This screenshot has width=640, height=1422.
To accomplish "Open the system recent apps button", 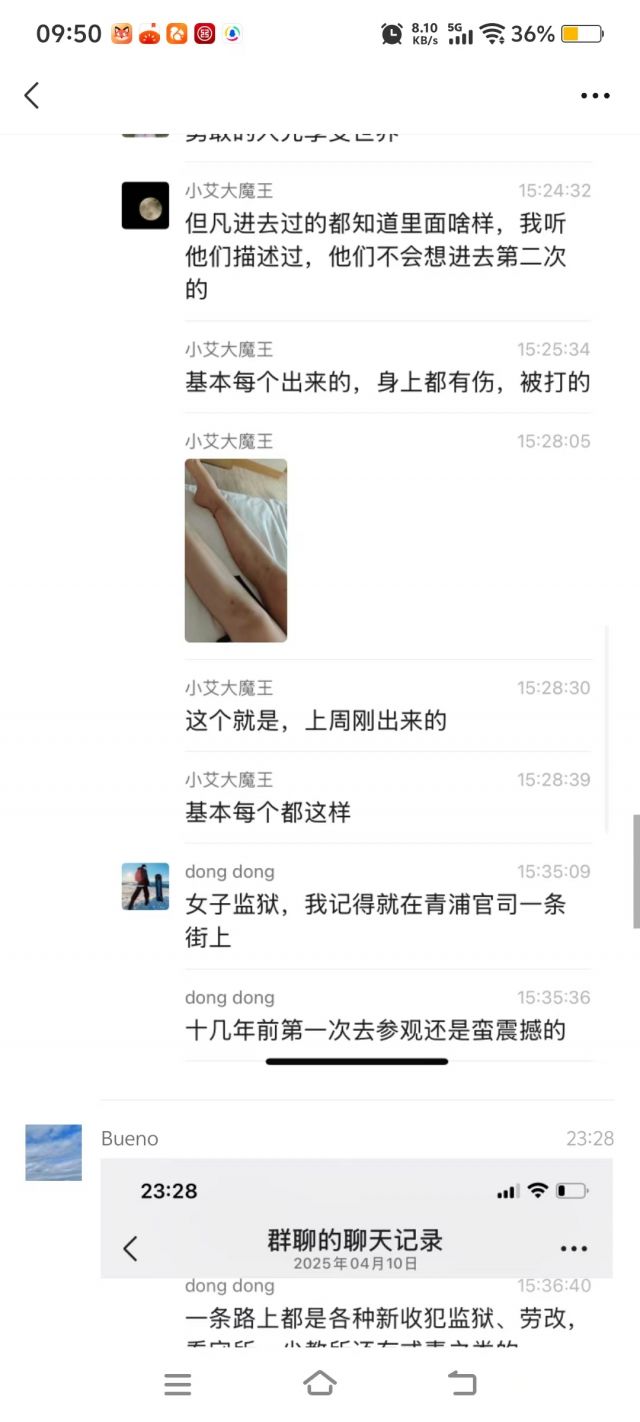I will (178, 1384).
